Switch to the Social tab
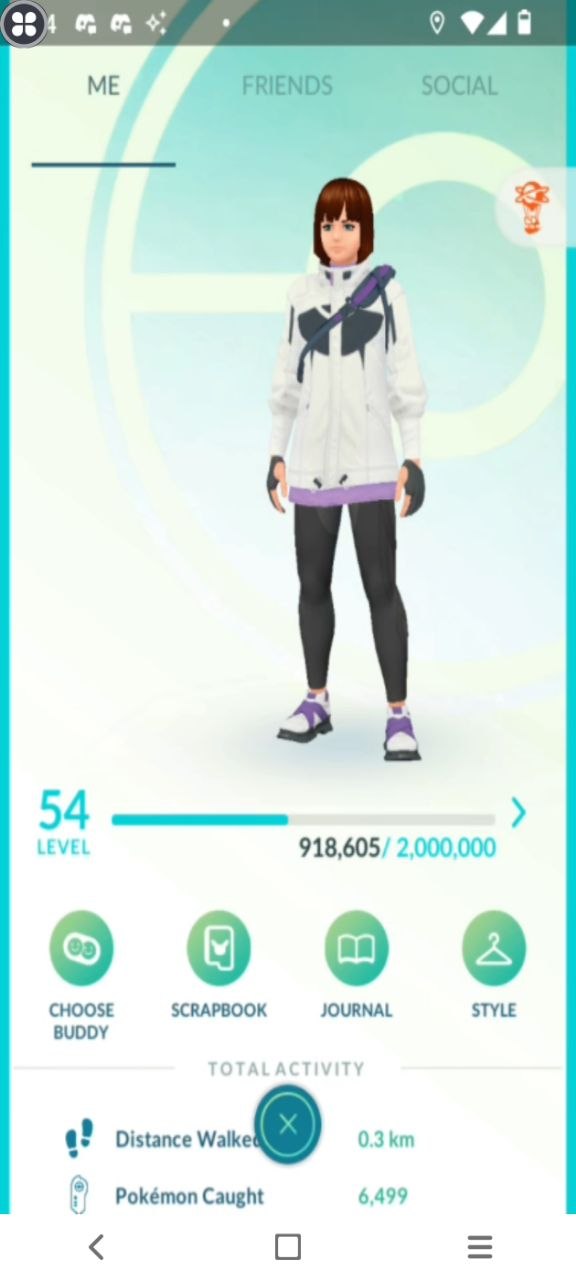Screen dimensions: 576x1280 point(459,86)
